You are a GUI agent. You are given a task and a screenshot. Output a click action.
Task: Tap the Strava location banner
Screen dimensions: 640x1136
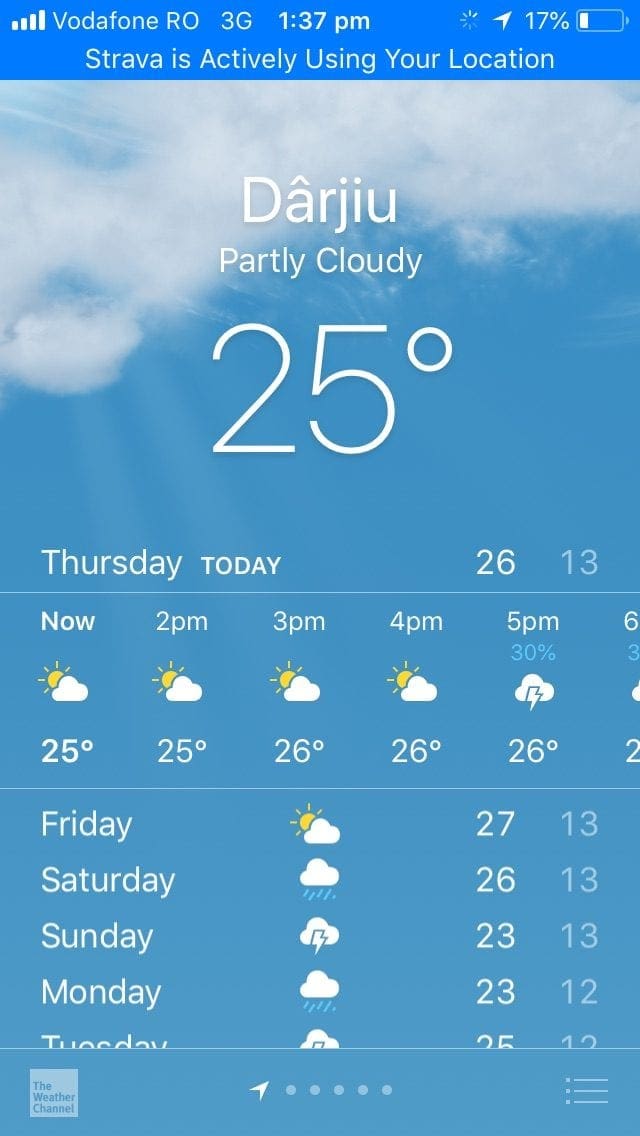320,59
